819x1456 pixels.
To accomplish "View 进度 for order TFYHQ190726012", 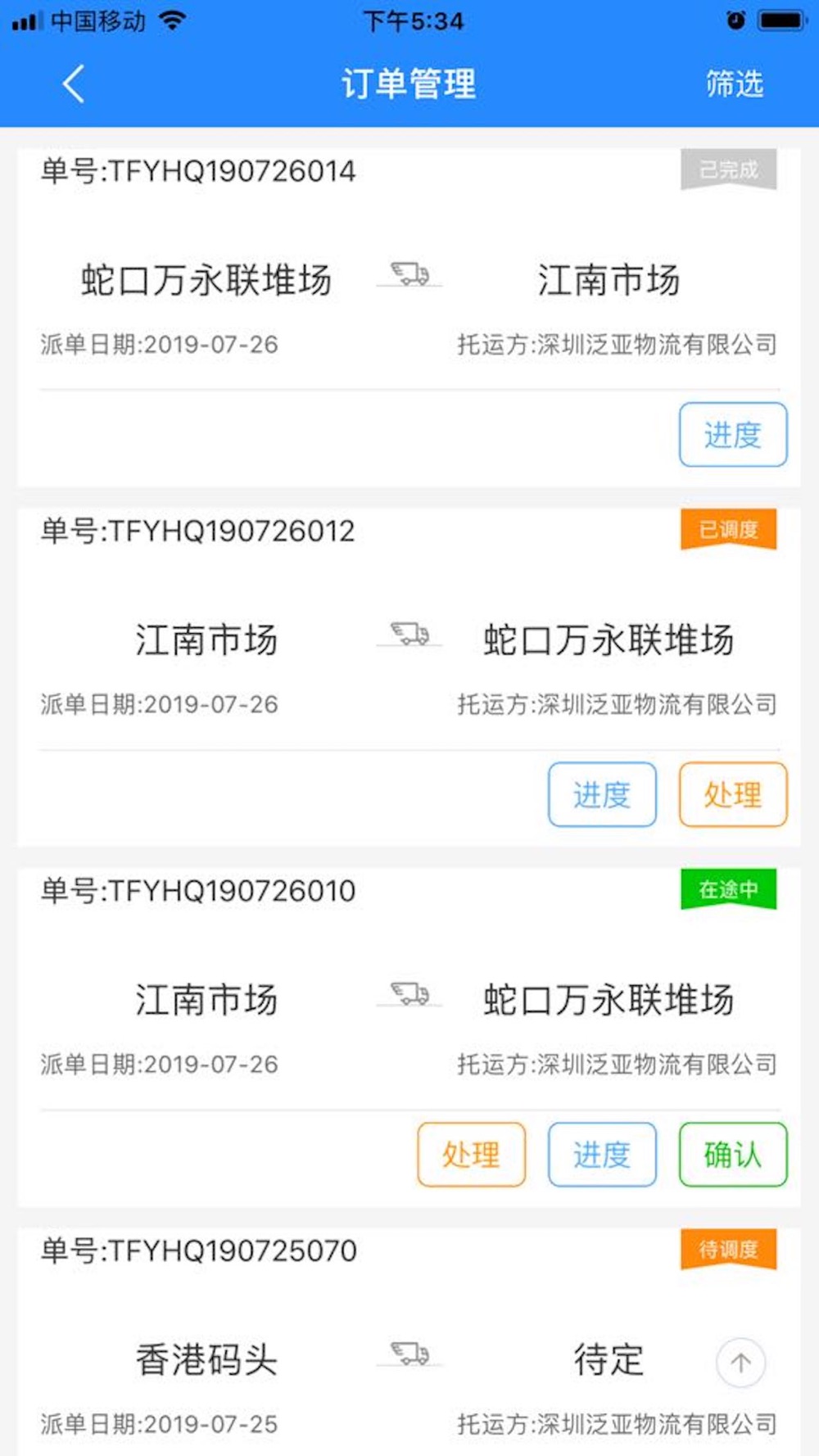I will point(602,794).
